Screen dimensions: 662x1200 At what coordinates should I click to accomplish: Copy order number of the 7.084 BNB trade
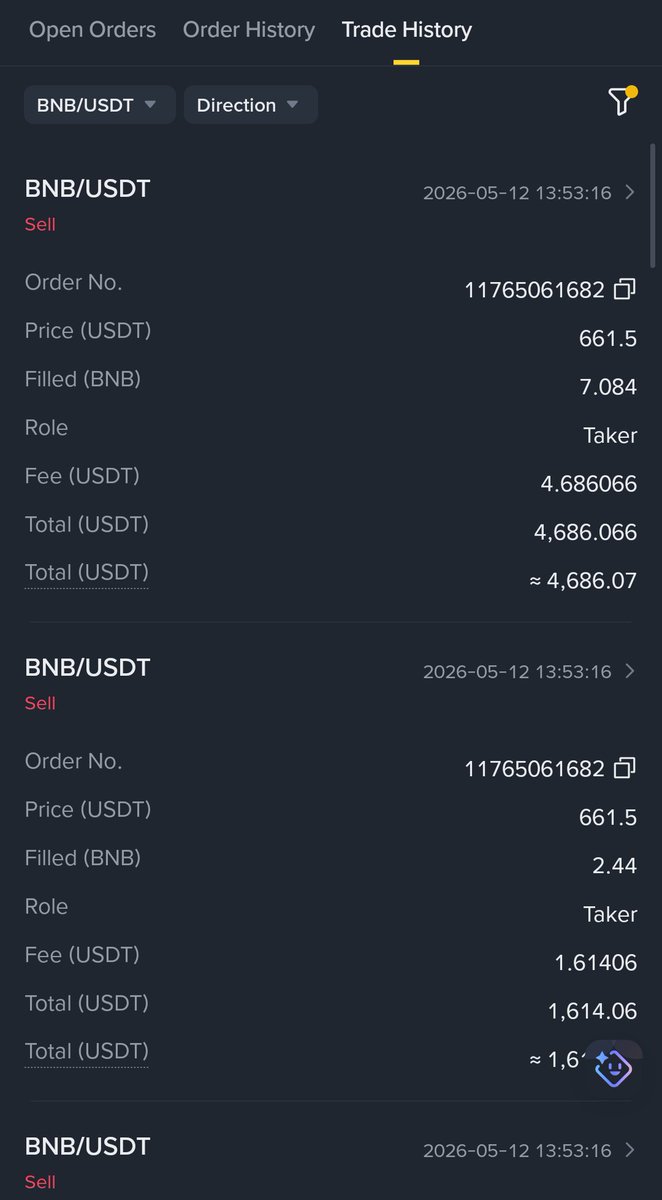[625, 290]
